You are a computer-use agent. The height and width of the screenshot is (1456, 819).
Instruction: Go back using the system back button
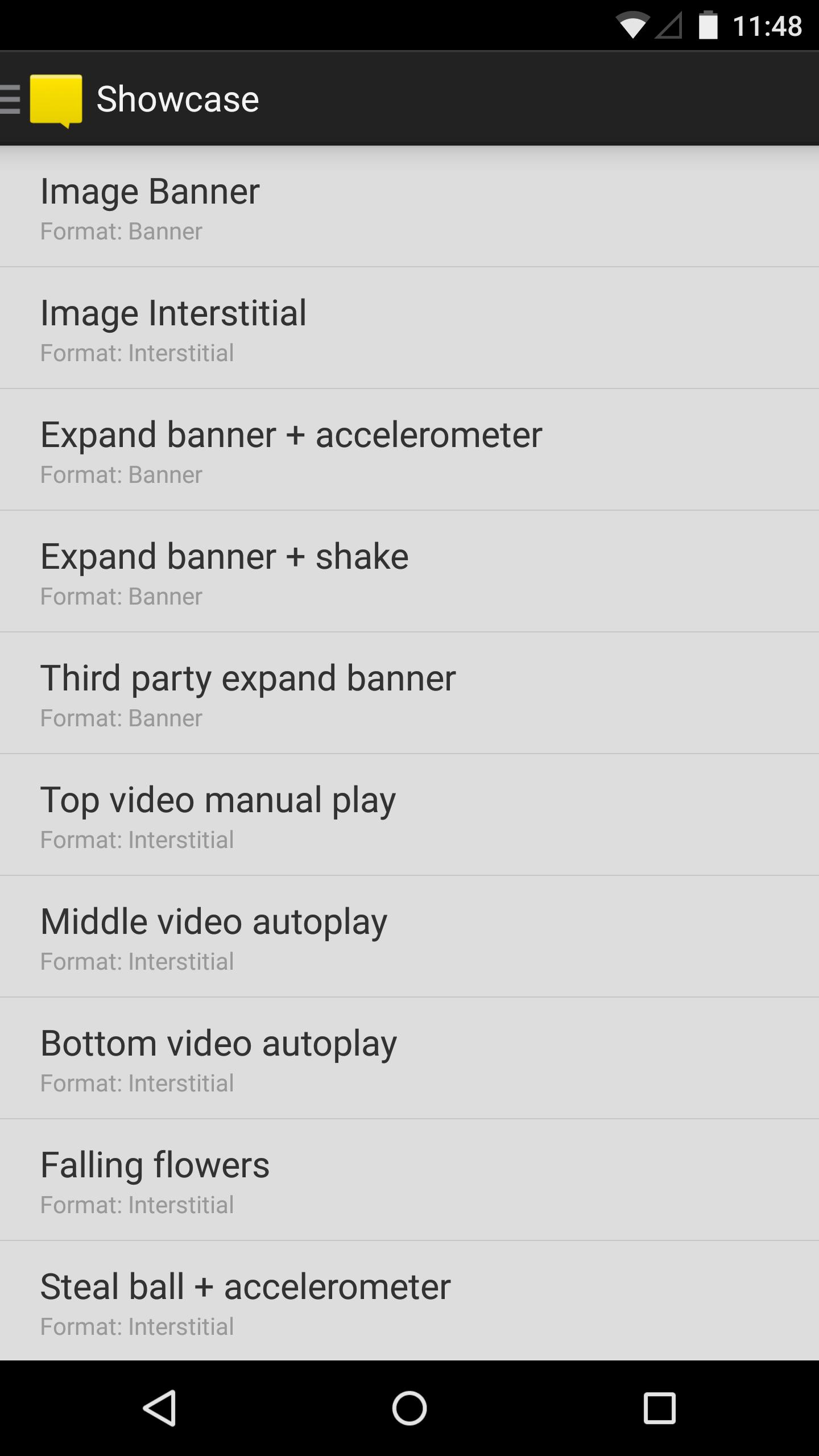(x=159, y=1408)
